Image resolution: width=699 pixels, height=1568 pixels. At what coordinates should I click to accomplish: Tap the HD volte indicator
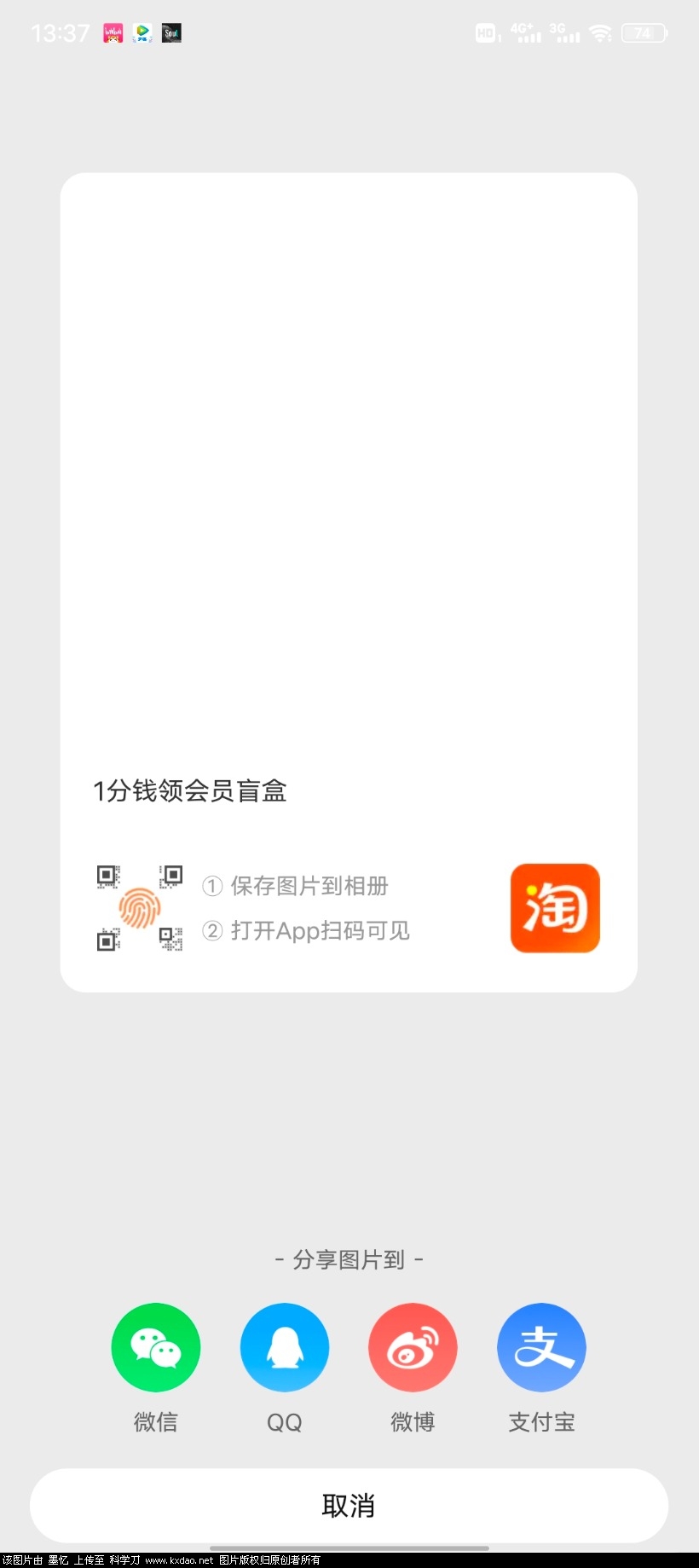pyautogui.click(x=486, y=32)
